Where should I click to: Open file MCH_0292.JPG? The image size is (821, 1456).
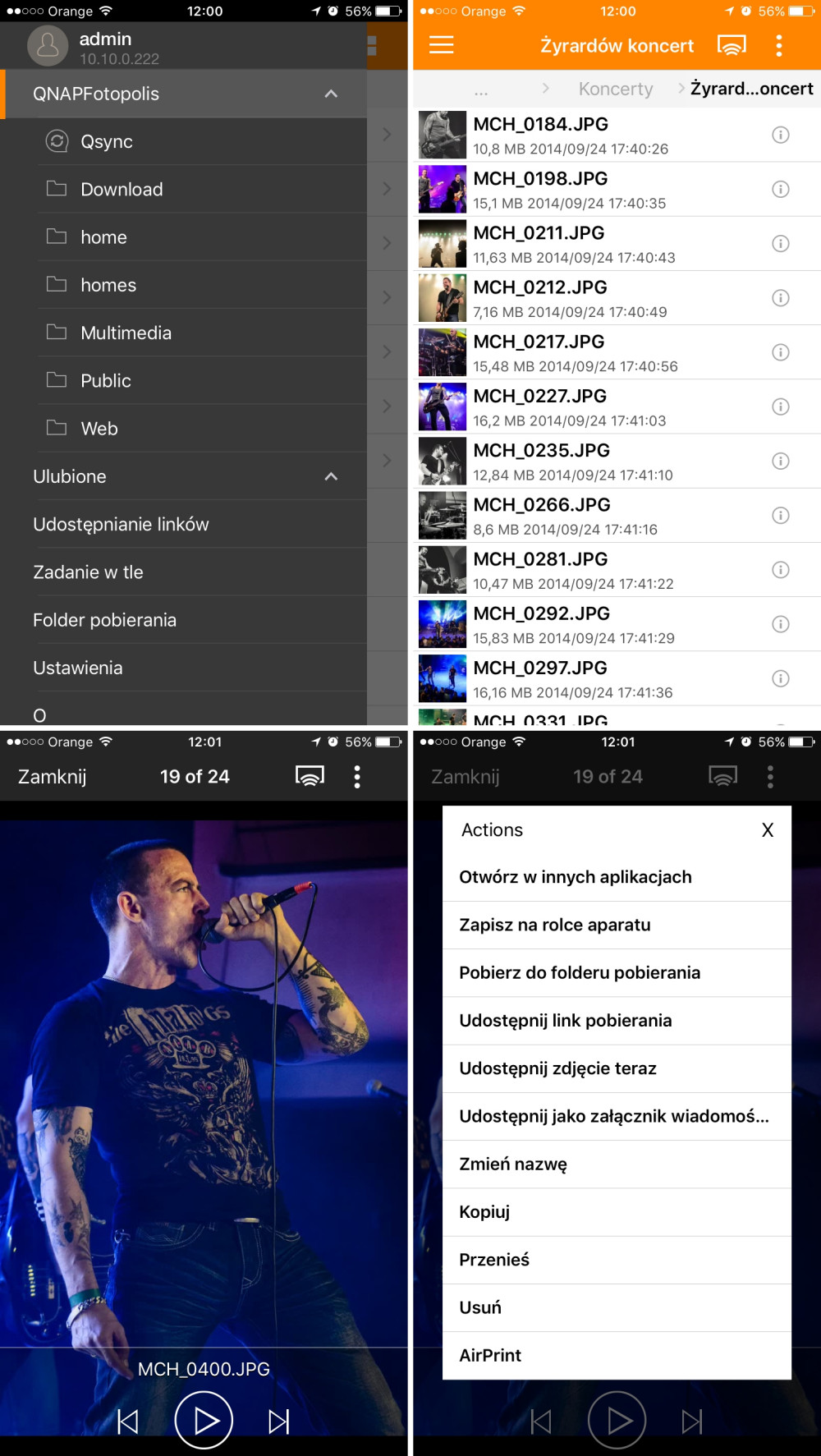coord(541,613)
